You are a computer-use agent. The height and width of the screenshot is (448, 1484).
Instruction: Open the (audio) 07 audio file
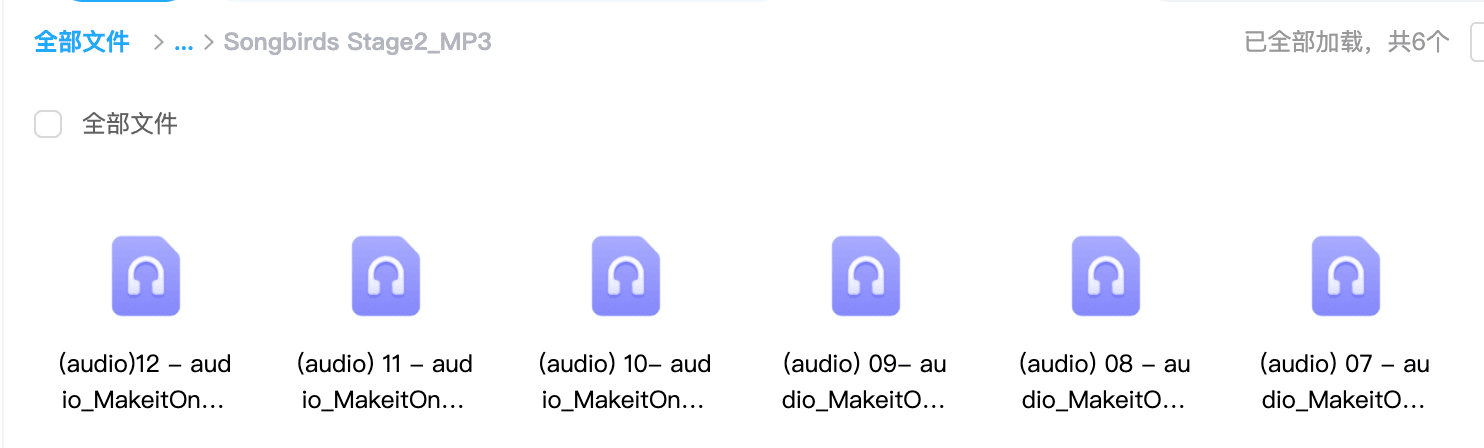[1345, 276]
